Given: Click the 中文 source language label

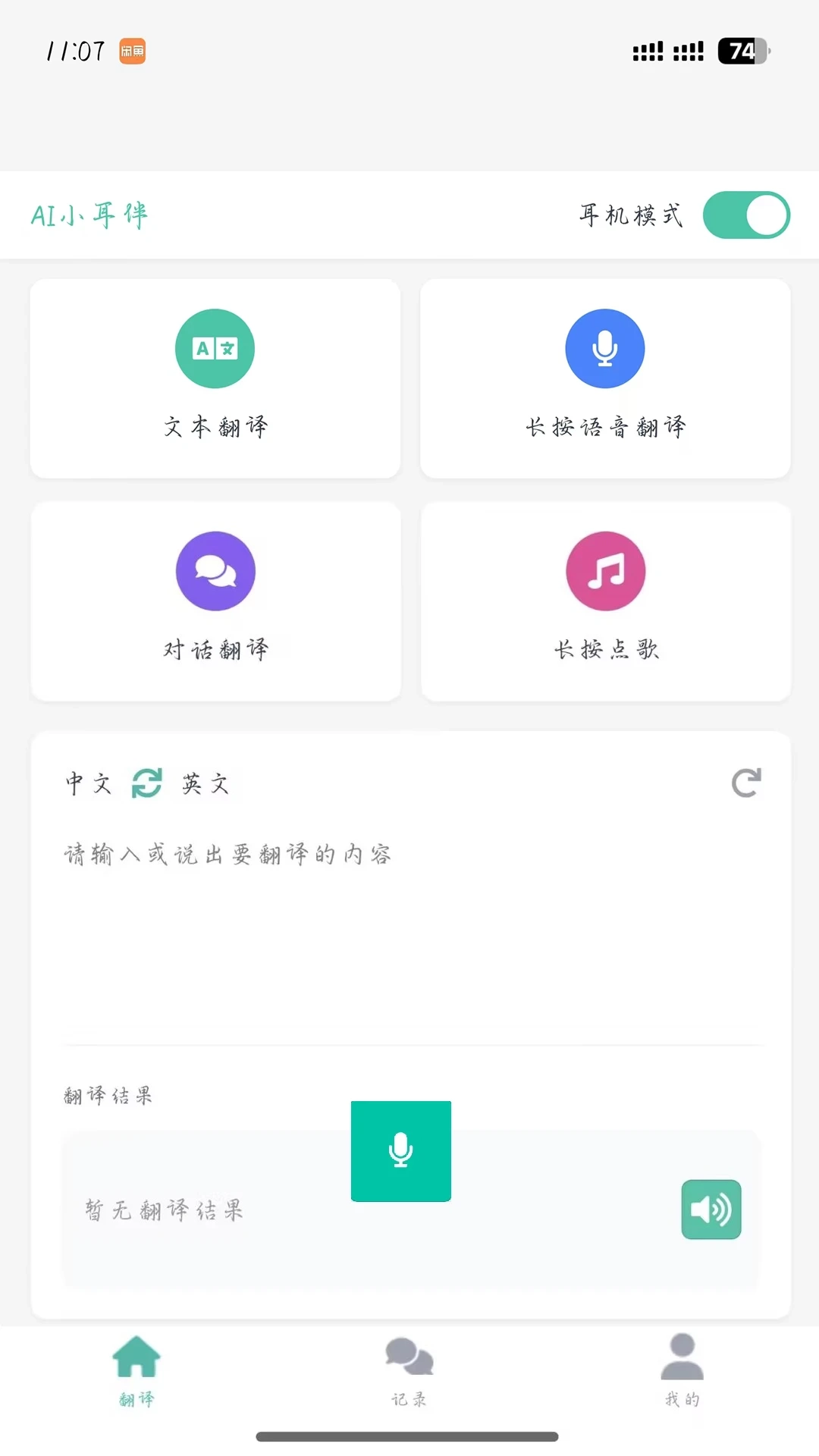Looking at the screenshot, I should coord(87,783).
